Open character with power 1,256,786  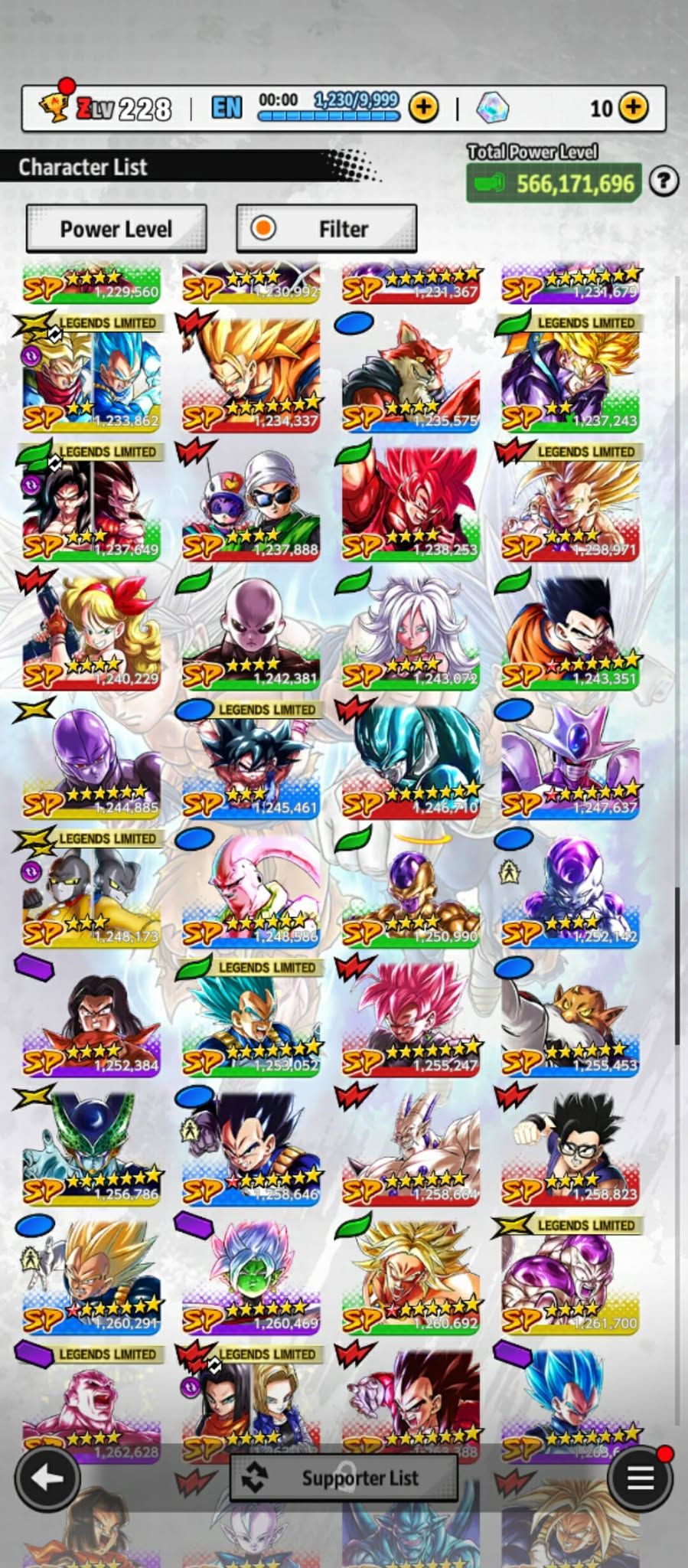tap(92, 1146)
